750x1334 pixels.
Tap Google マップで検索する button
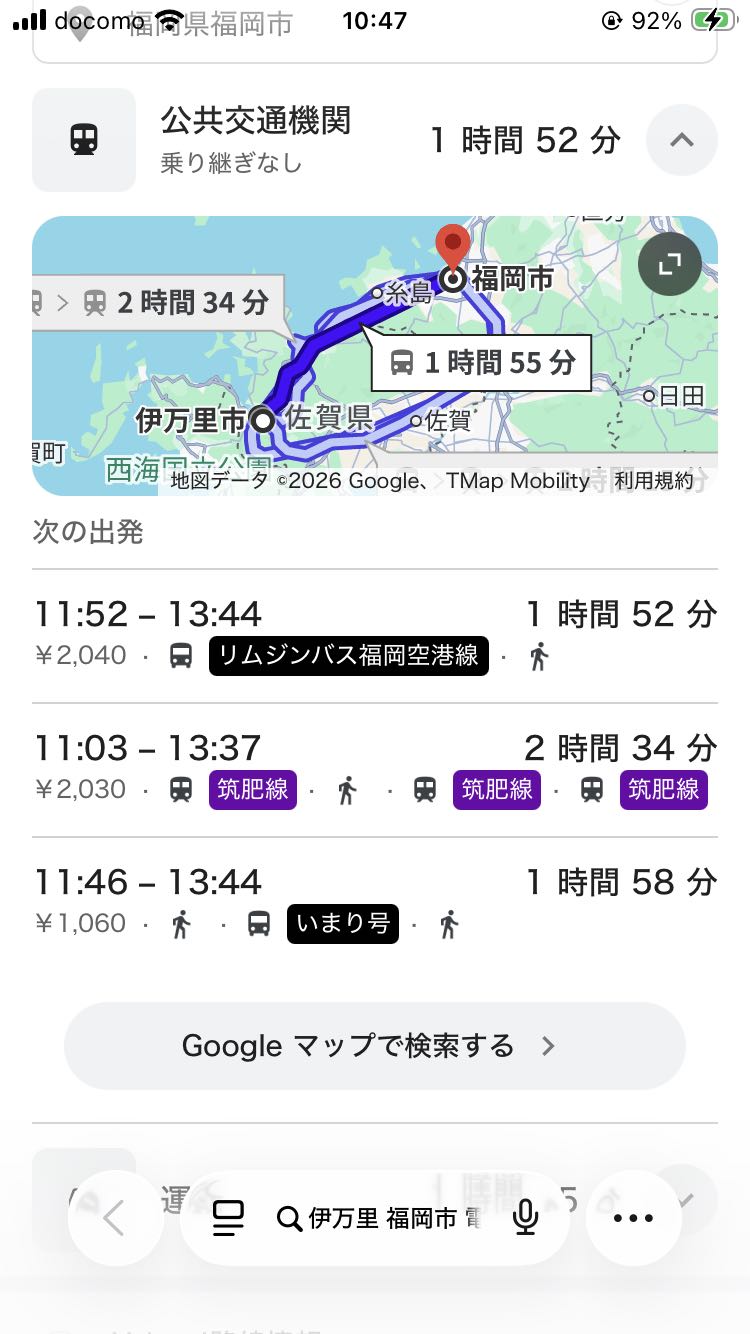pyautogui.click(x=375, y=1046)
